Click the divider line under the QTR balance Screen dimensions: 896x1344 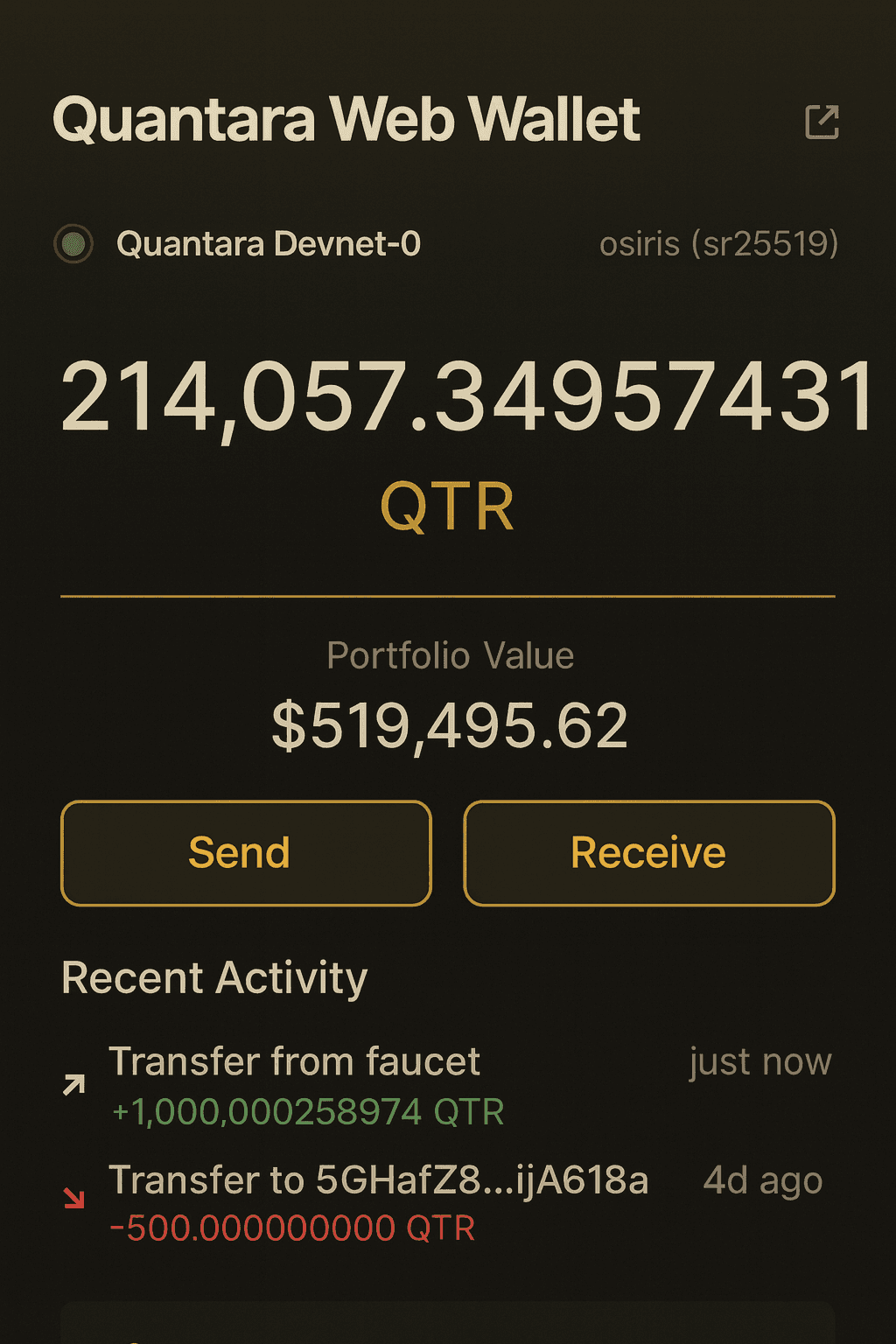448,596
